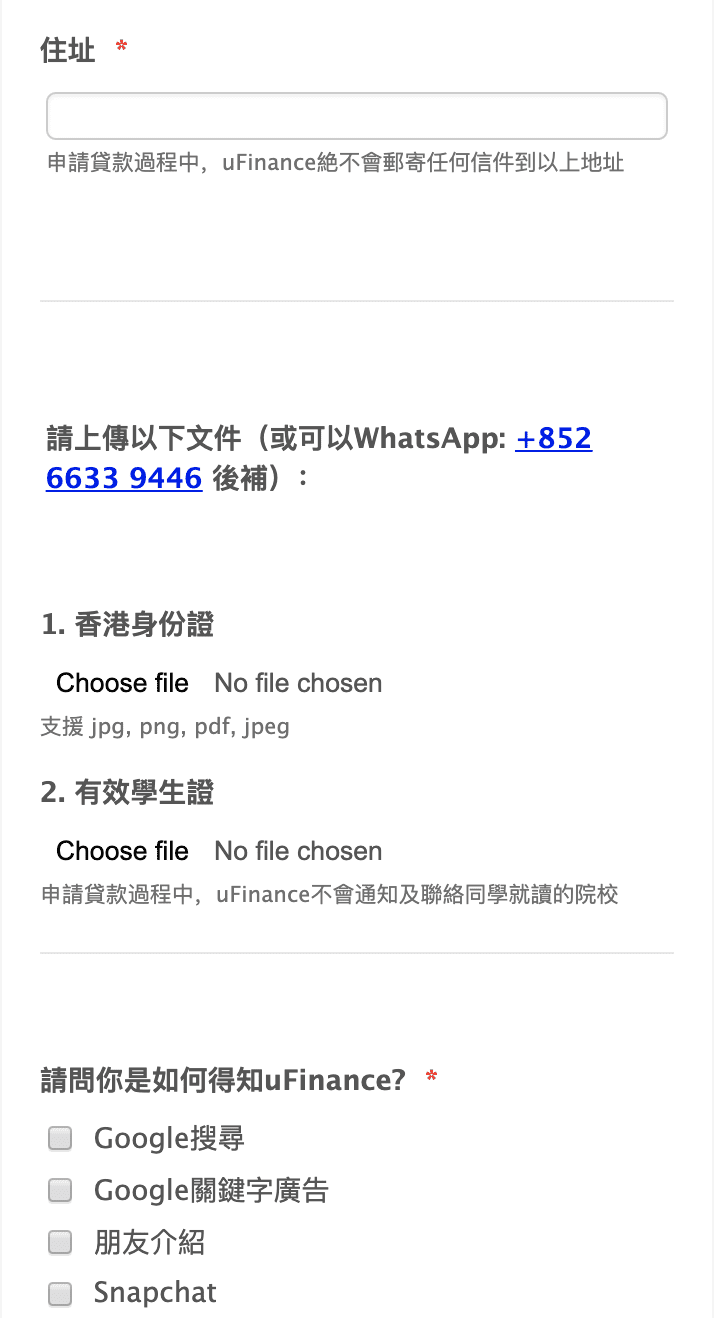Choose file for 香港身份證
This screenshot has height=1318, width=714.
tap(122, 683)
